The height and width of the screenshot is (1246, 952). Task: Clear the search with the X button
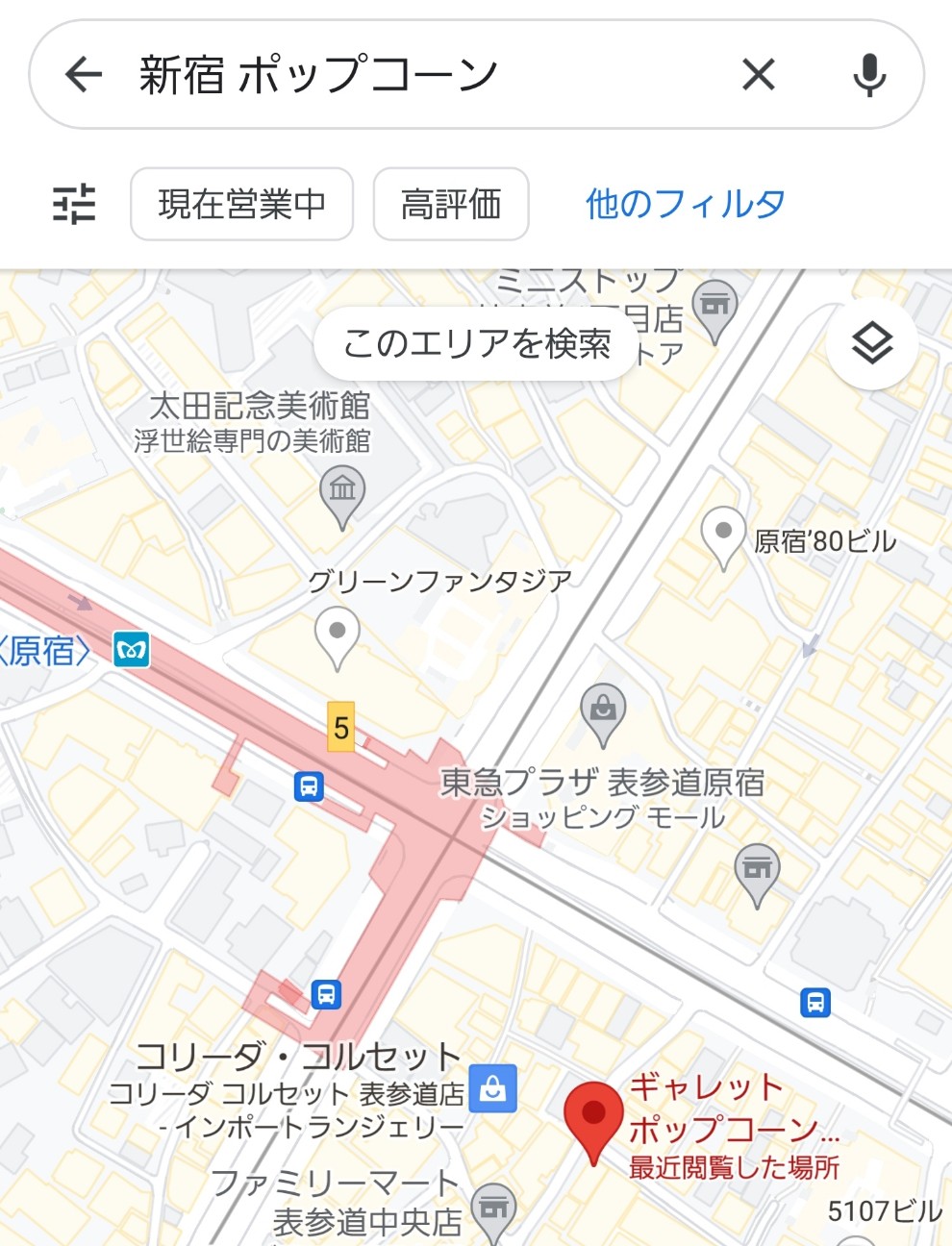[x=758, y=74]
